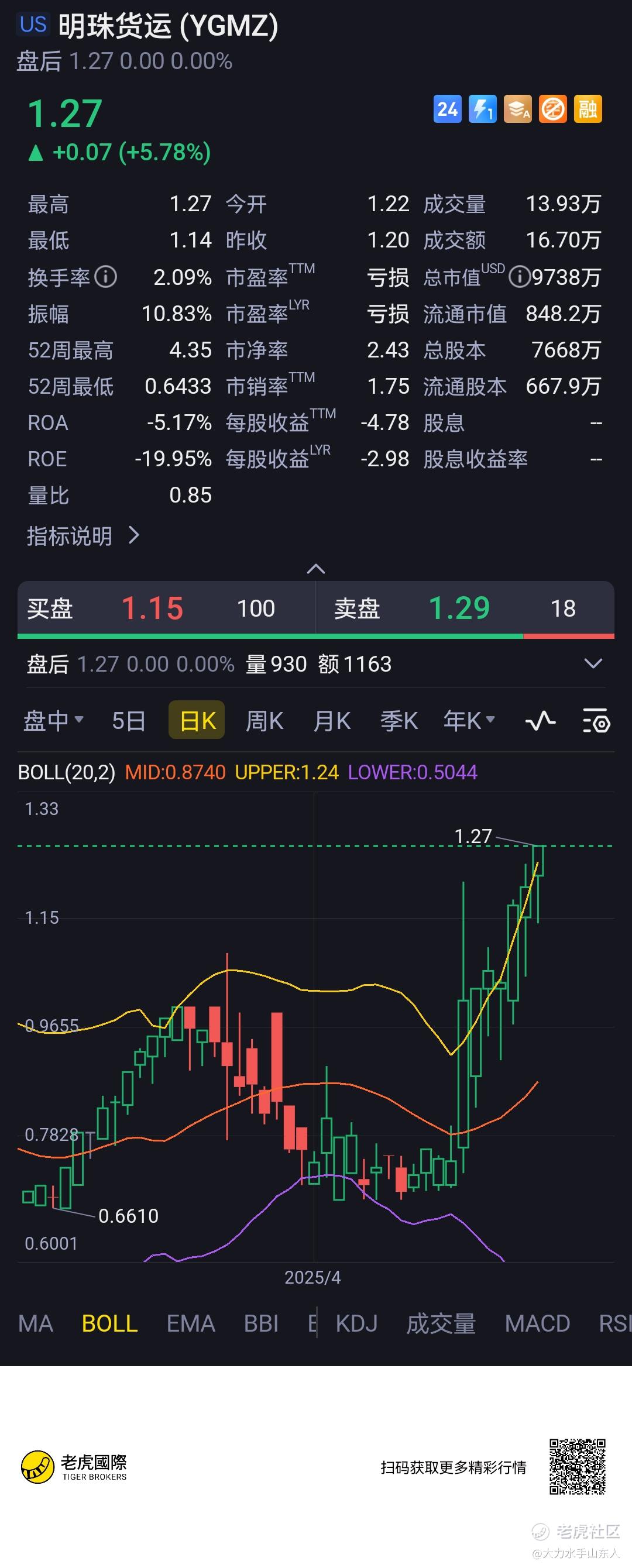The width and height of the screenshot is (632, 1568).
Task: Open the 盘中 intraday dropdown
Action: pos(53,721)
